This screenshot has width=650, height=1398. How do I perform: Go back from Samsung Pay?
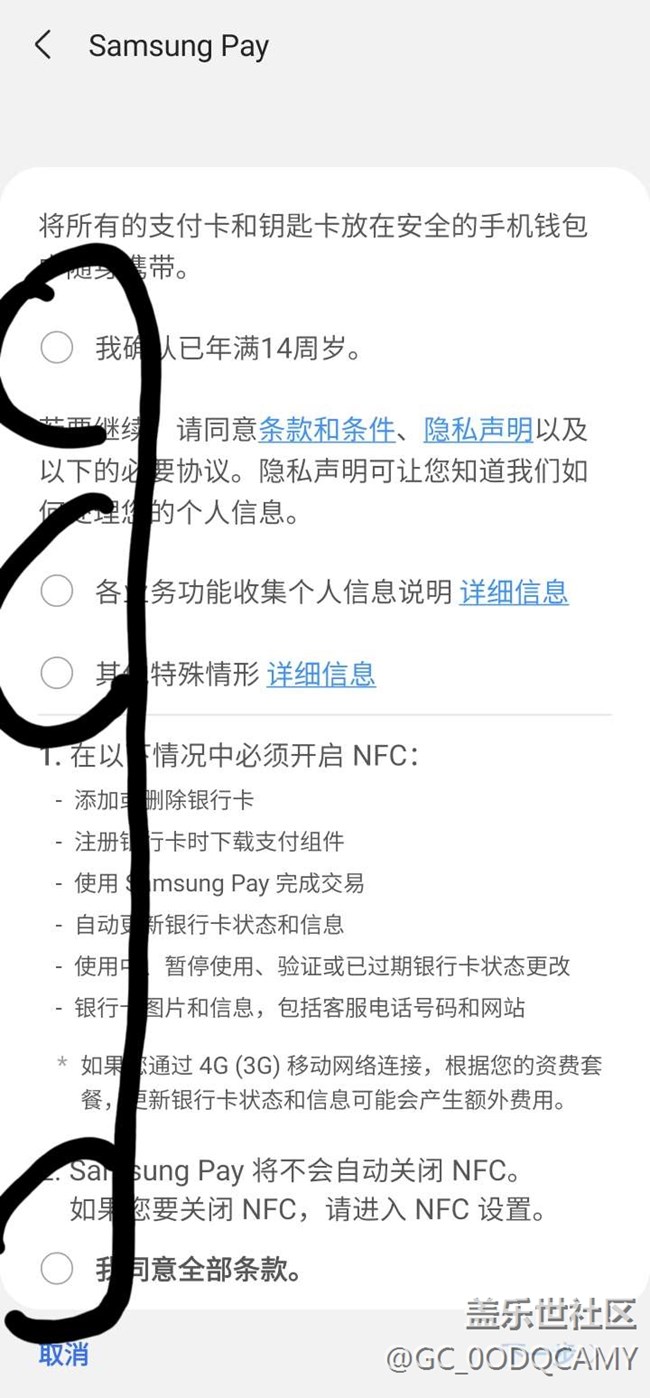click(x=42, y=46)
